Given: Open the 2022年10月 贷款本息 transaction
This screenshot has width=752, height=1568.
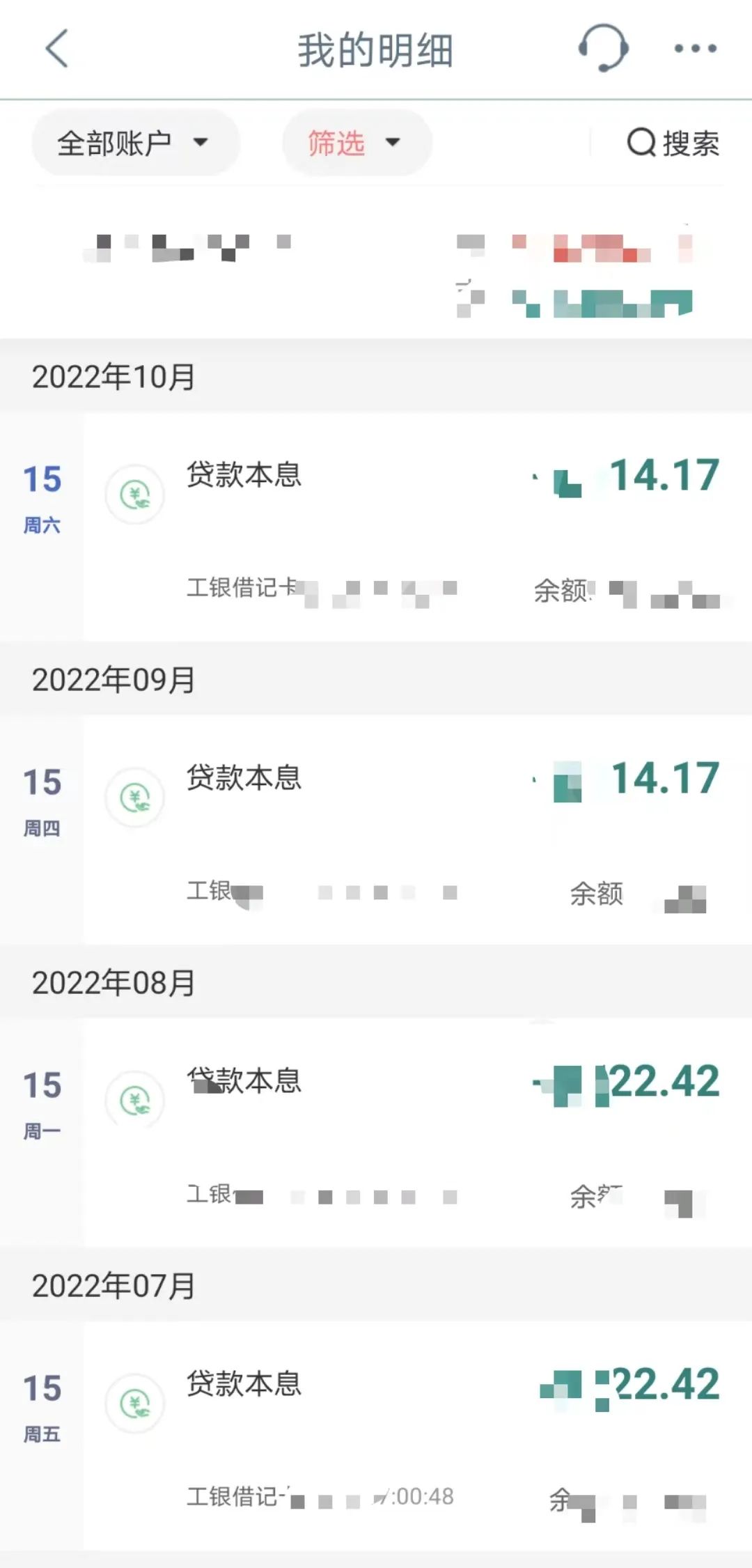Looking at the screenshot, I should pyautogui.click(x=416, y=527).
